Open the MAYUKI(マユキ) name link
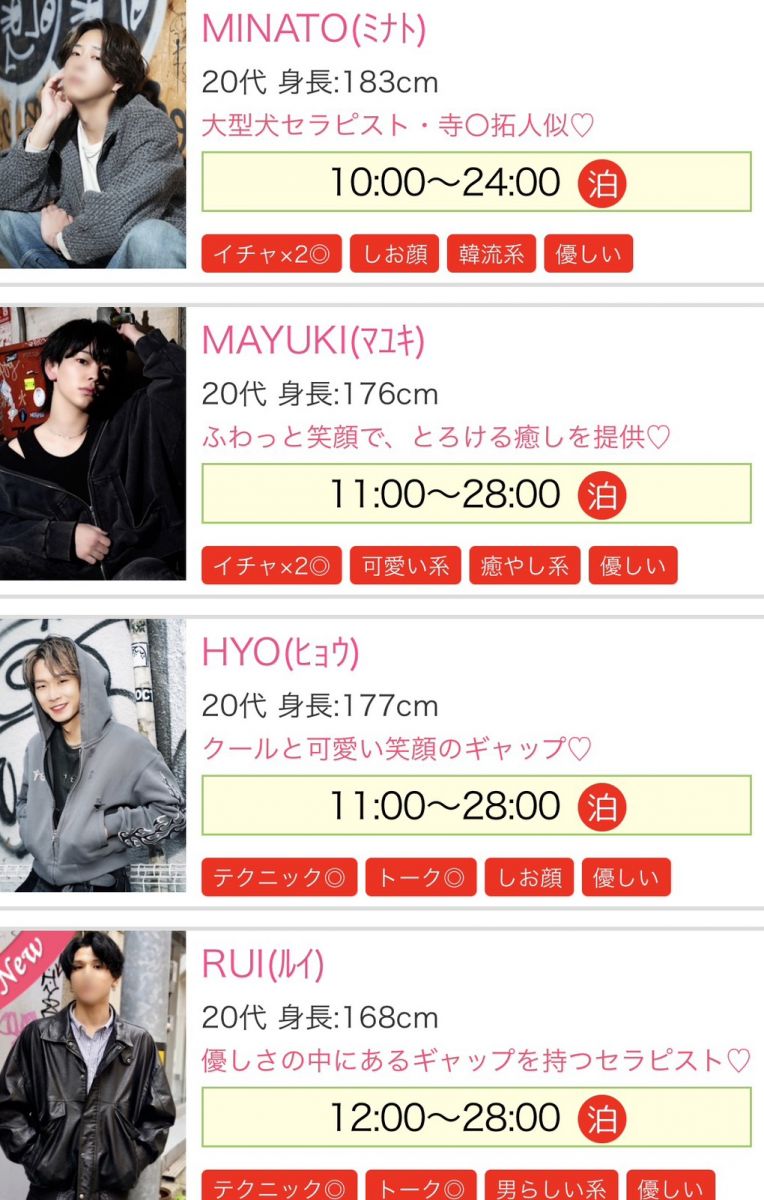This screenshot has width=764, height=1200. (x=313, y=340)
